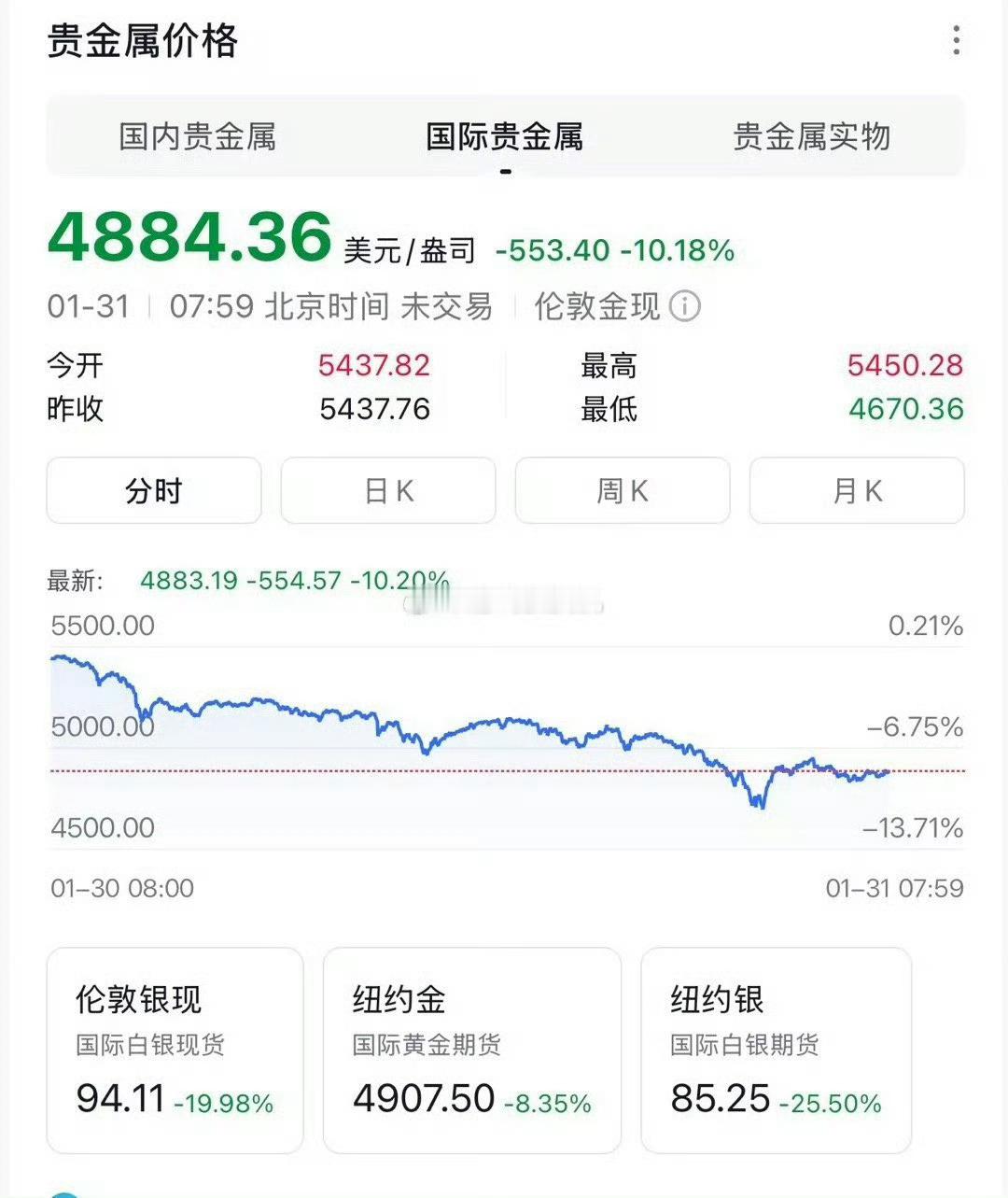Select the 月K chart view
Image resolution: width=1008 pixels, height=1198 pixels.
coord(856,490)
